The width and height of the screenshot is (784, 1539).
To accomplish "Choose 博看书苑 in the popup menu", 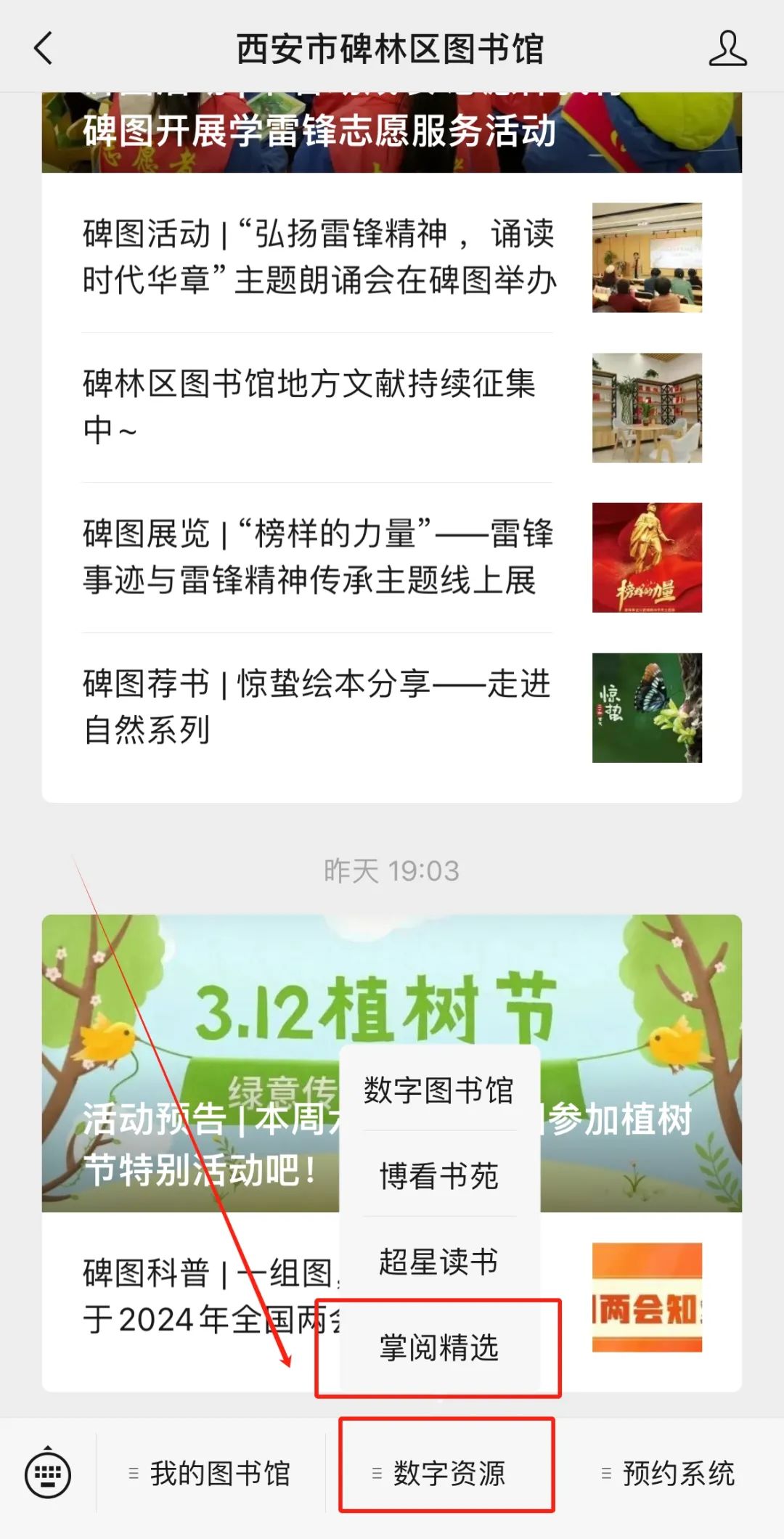I will point(439,1176).
